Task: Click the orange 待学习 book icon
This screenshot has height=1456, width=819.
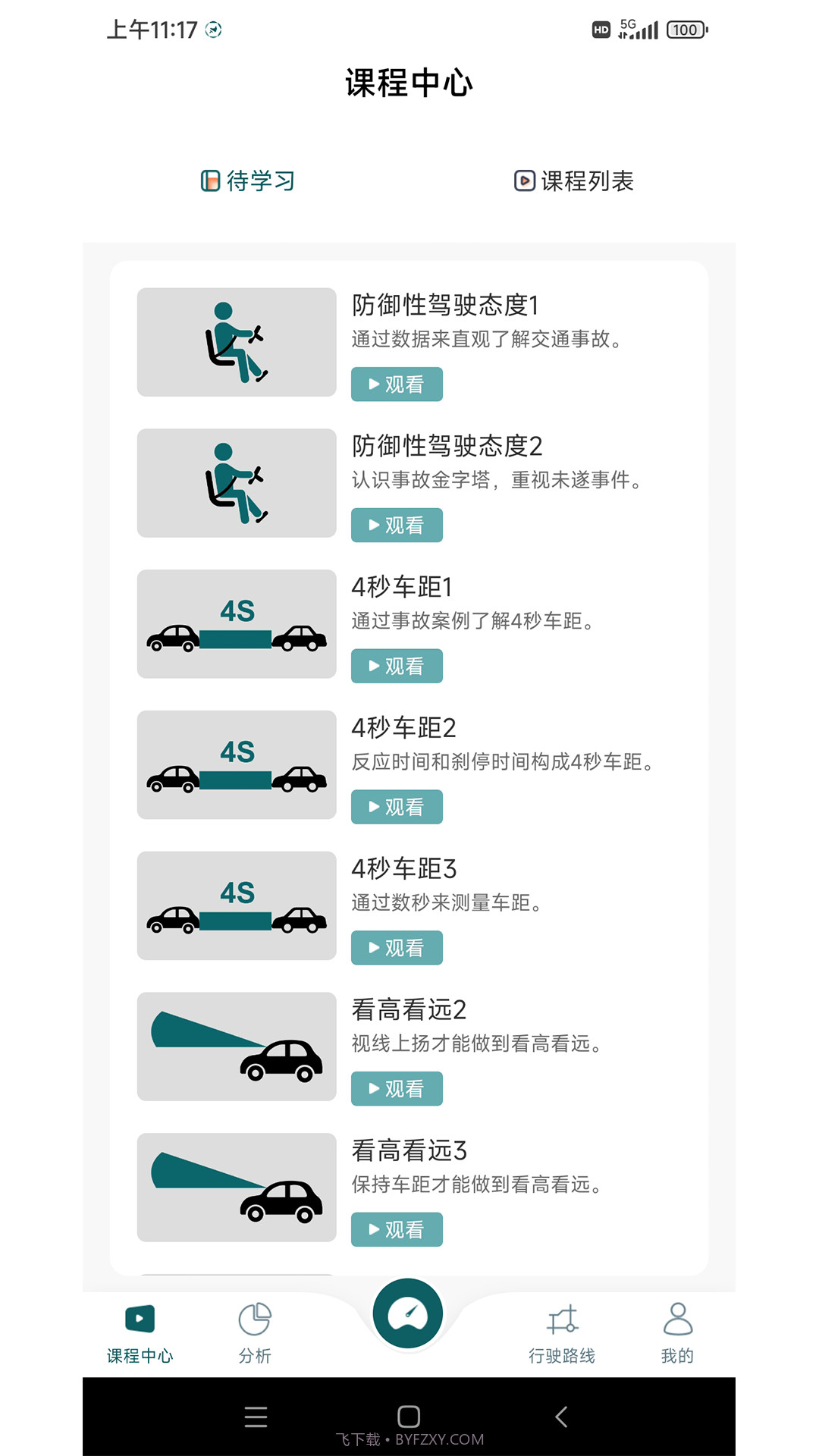Action: (209, 180)
